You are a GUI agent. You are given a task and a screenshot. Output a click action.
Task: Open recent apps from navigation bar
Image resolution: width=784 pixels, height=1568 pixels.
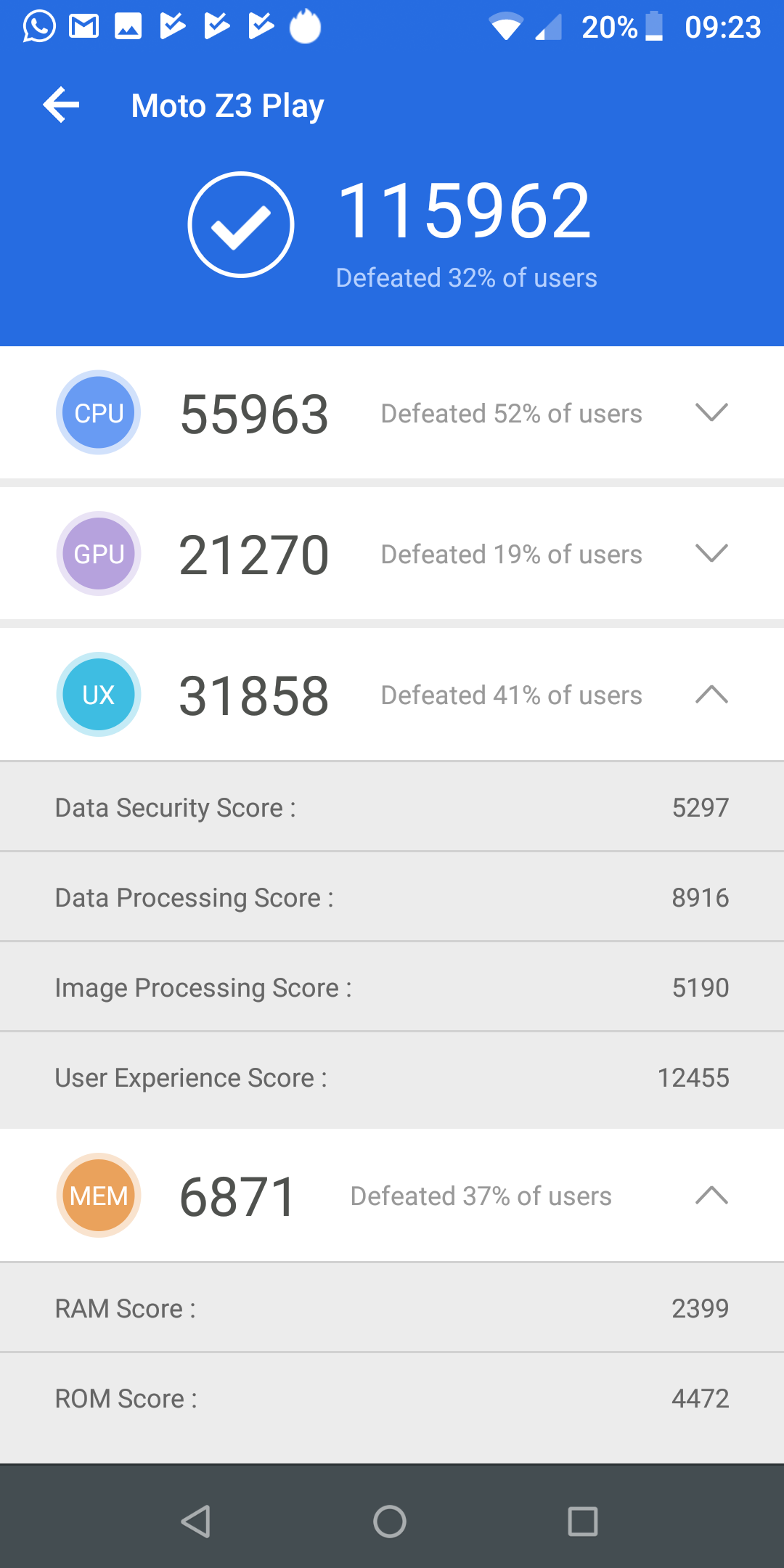583,1522
